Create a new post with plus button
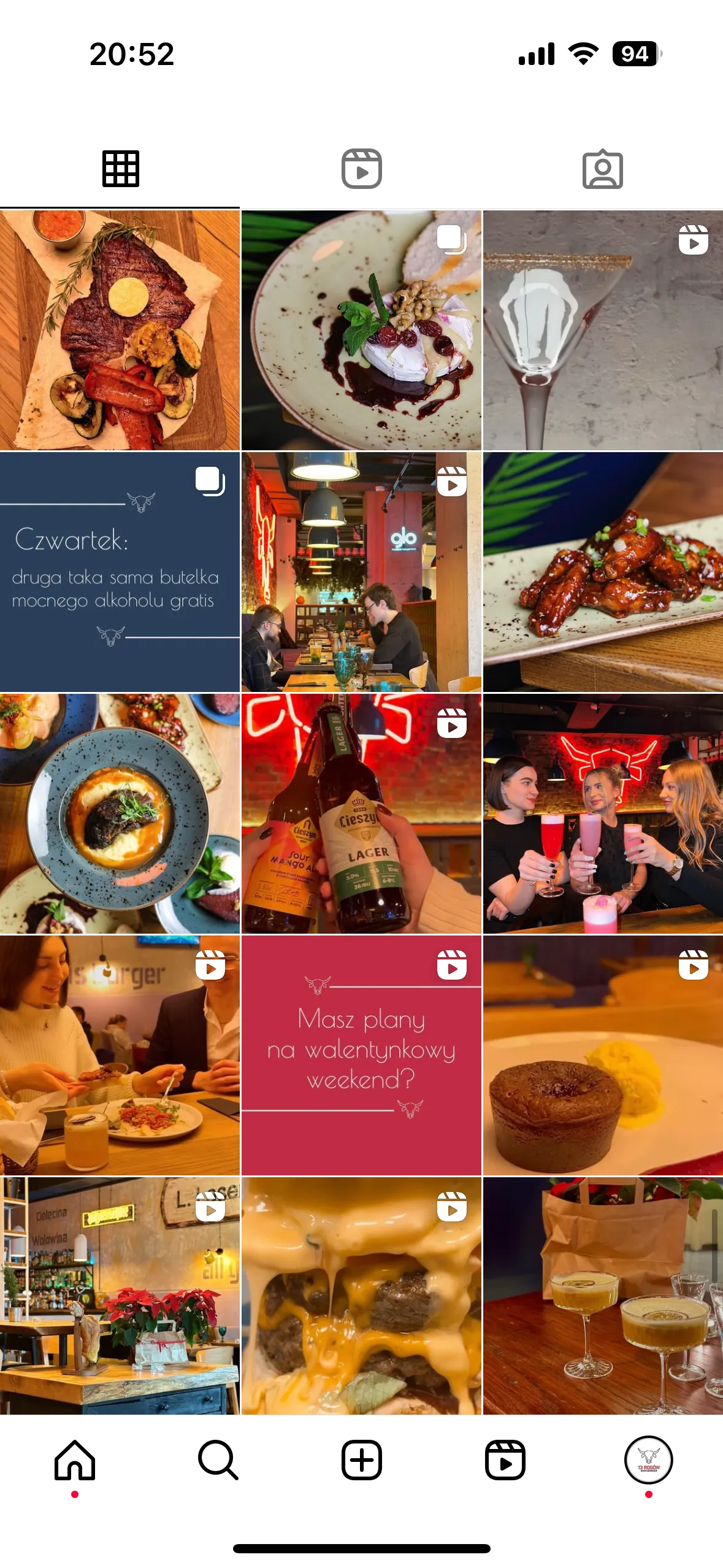Viewport: 723px width, 1568px height. coord(361,1460)
